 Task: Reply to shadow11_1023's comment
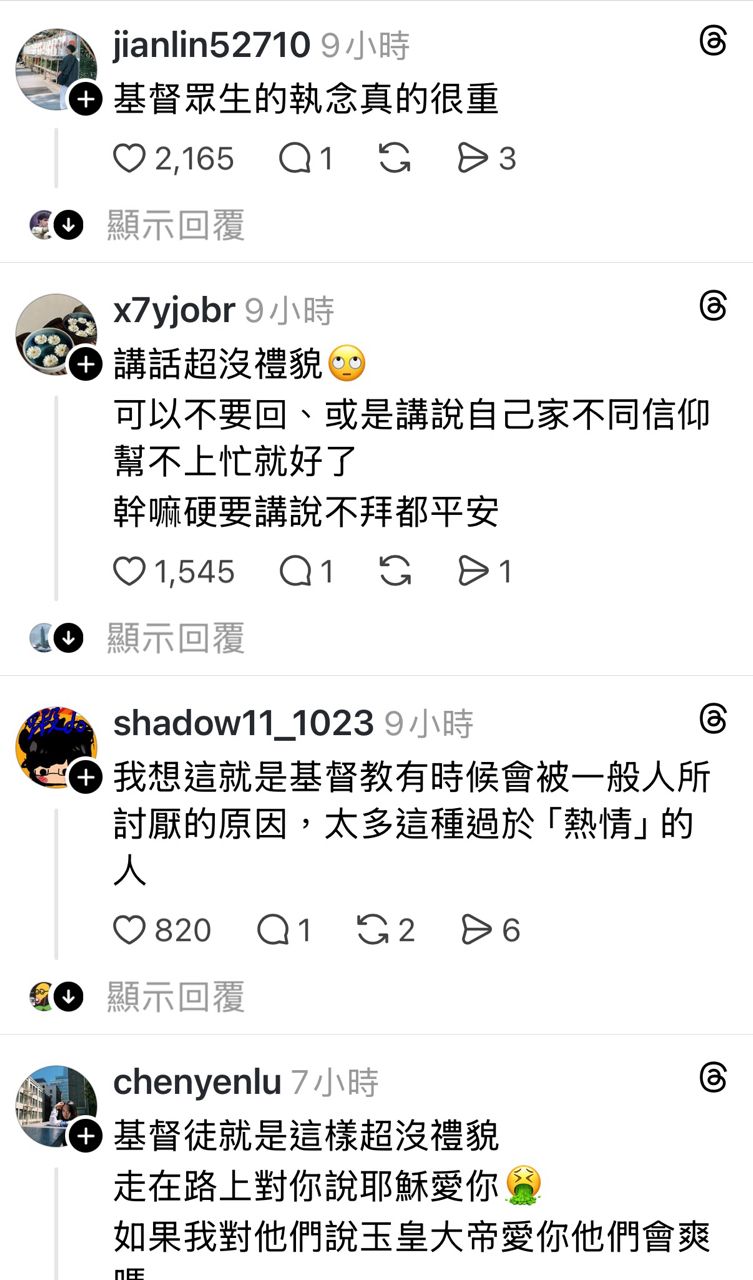pyautogui.click(x=273, y=930)
